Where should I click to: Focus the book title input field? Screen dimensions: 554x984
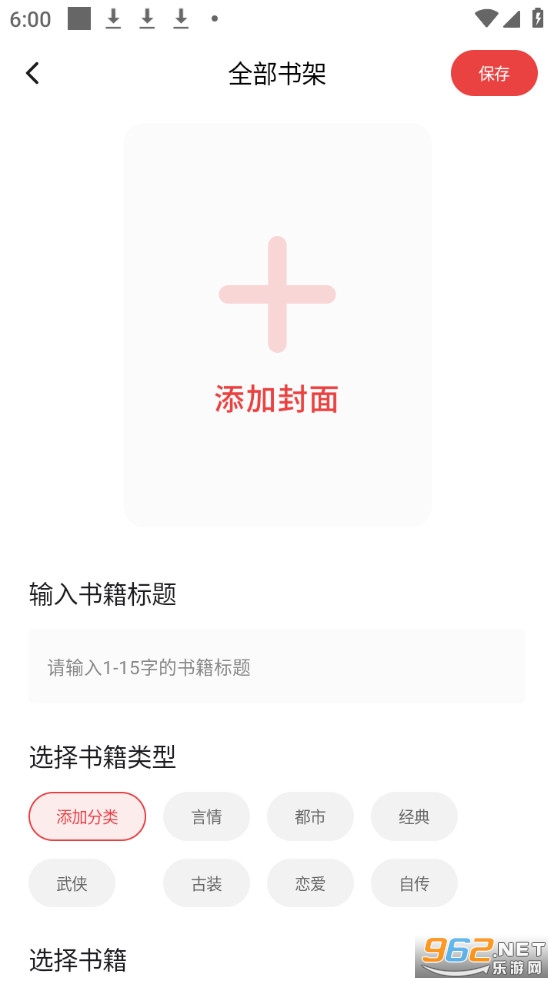point(277,666)
